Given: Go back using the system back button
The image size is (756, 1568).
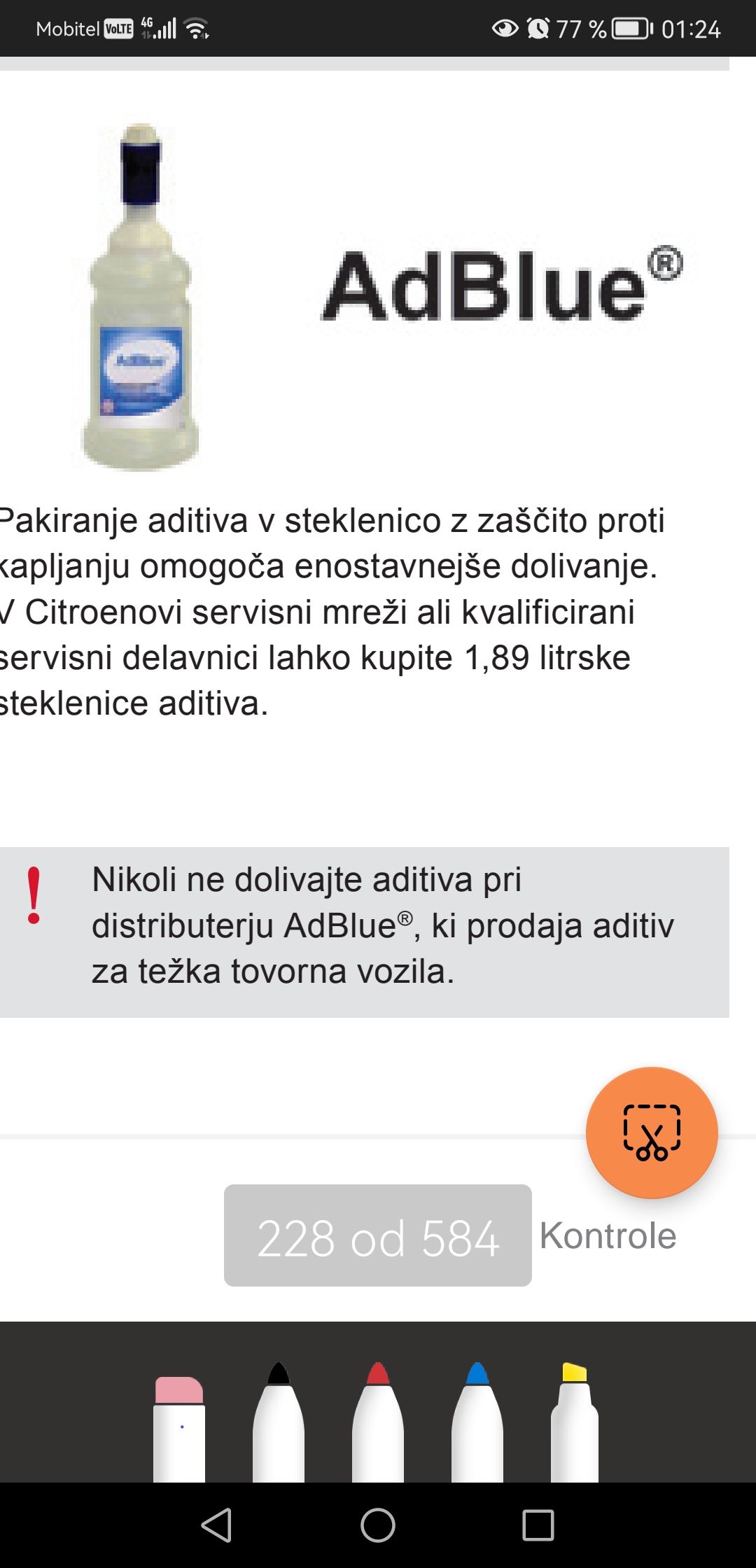Looking at the screenshot, I should pos(217,1525).
